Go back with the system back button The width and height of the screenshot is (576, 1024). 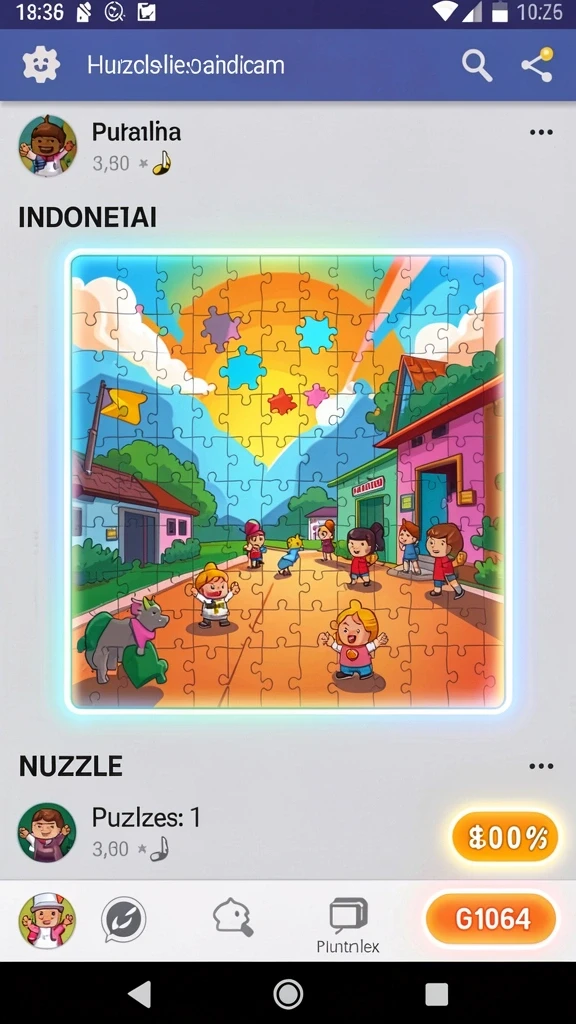click(x=140, y=995)
